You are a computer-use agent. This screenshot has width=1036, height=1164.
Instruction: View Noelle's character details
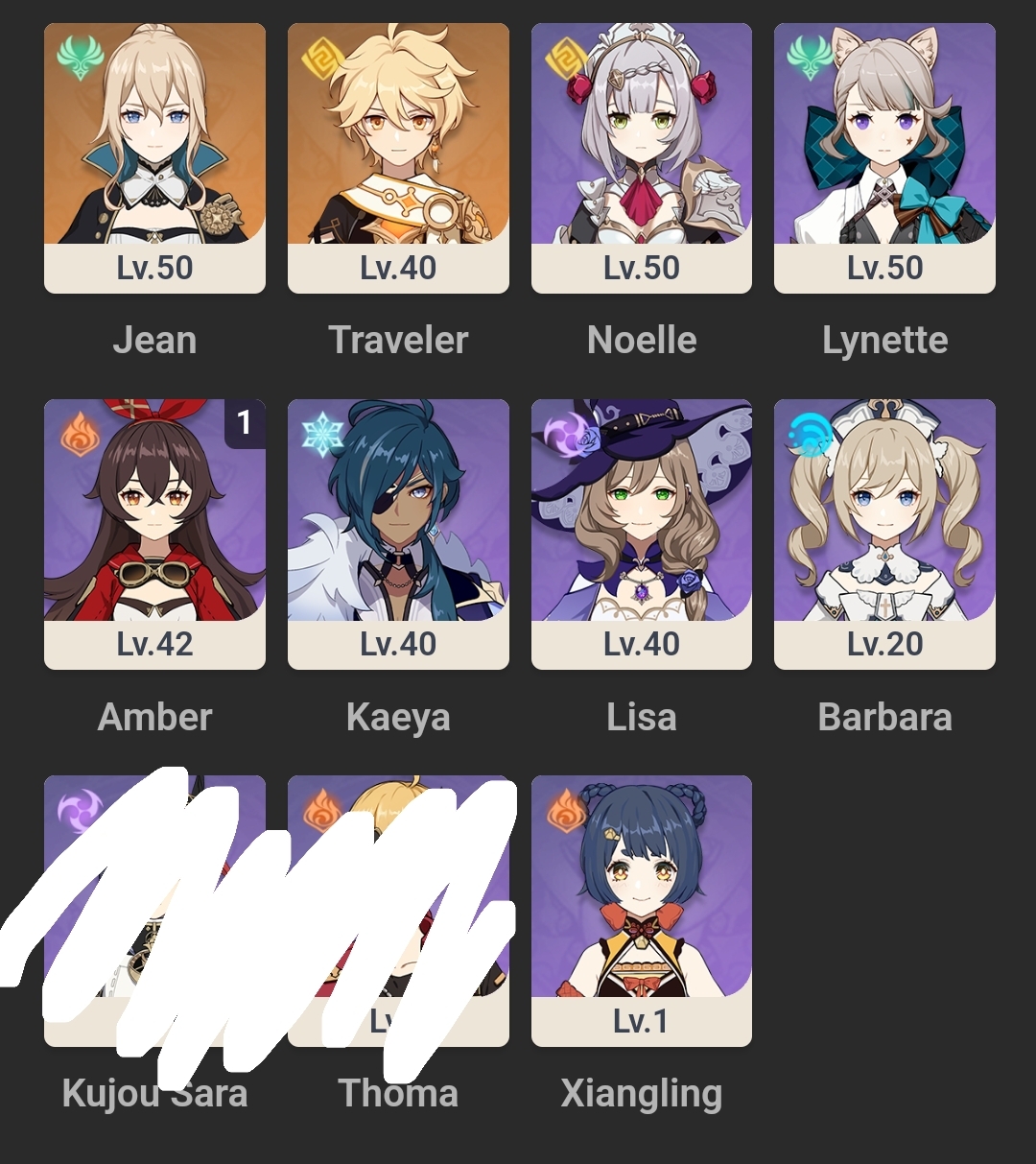point(642,158)
